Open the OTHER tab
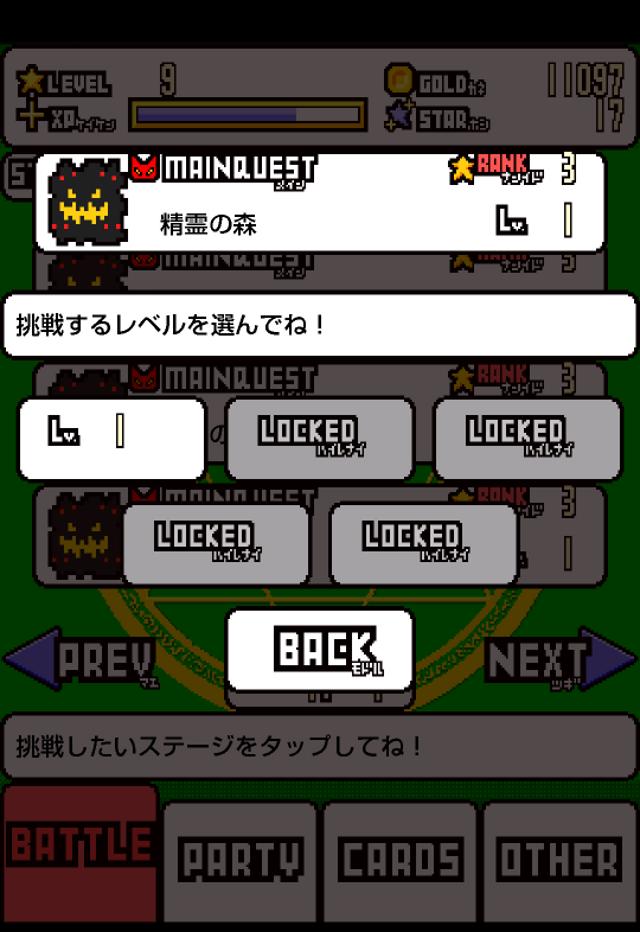Image resolution: width=640 pixels, height=932 pixels. click(x=559, y=860)
